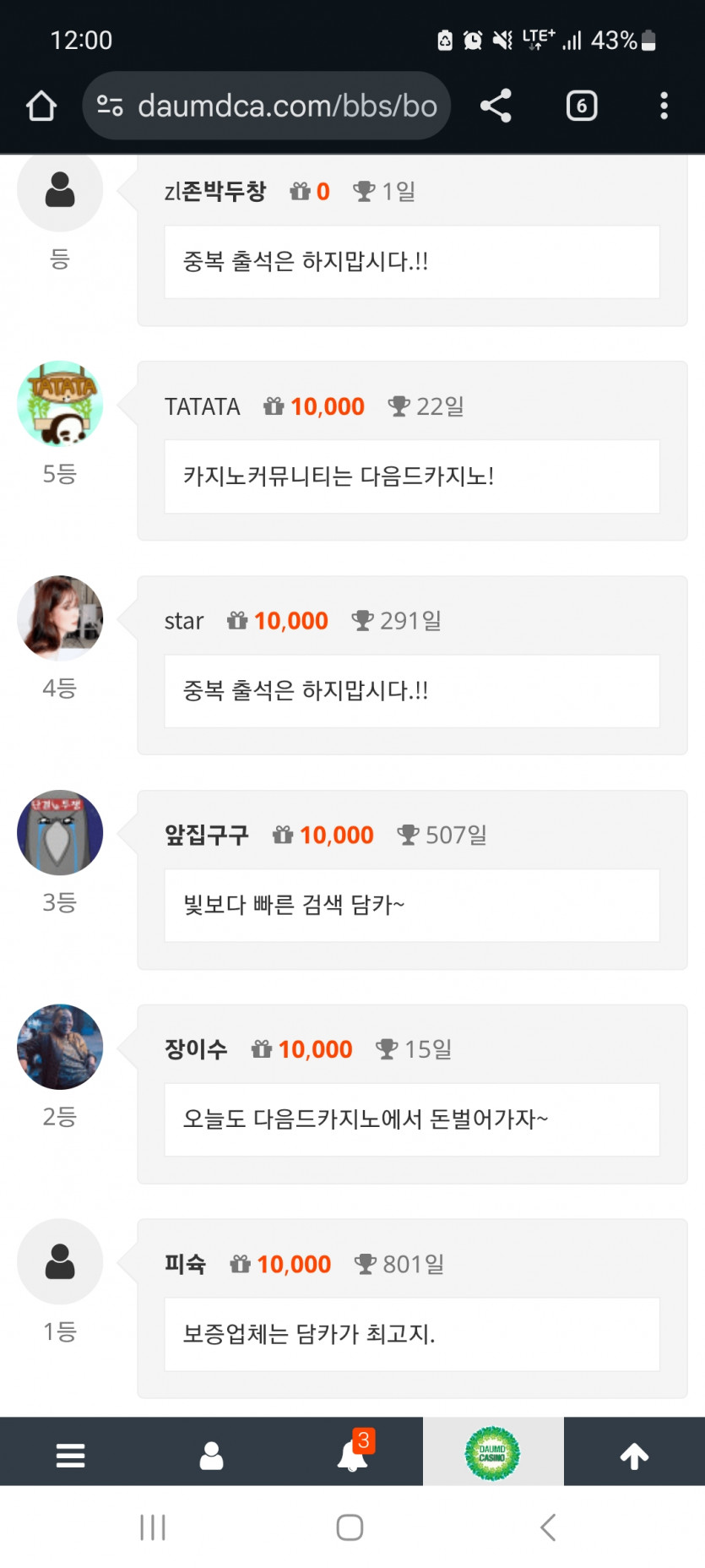Viewport: 705px width, 1568px height.
Task: Tap the profile icon in the bottom navigation
Action: (211, 1453)
